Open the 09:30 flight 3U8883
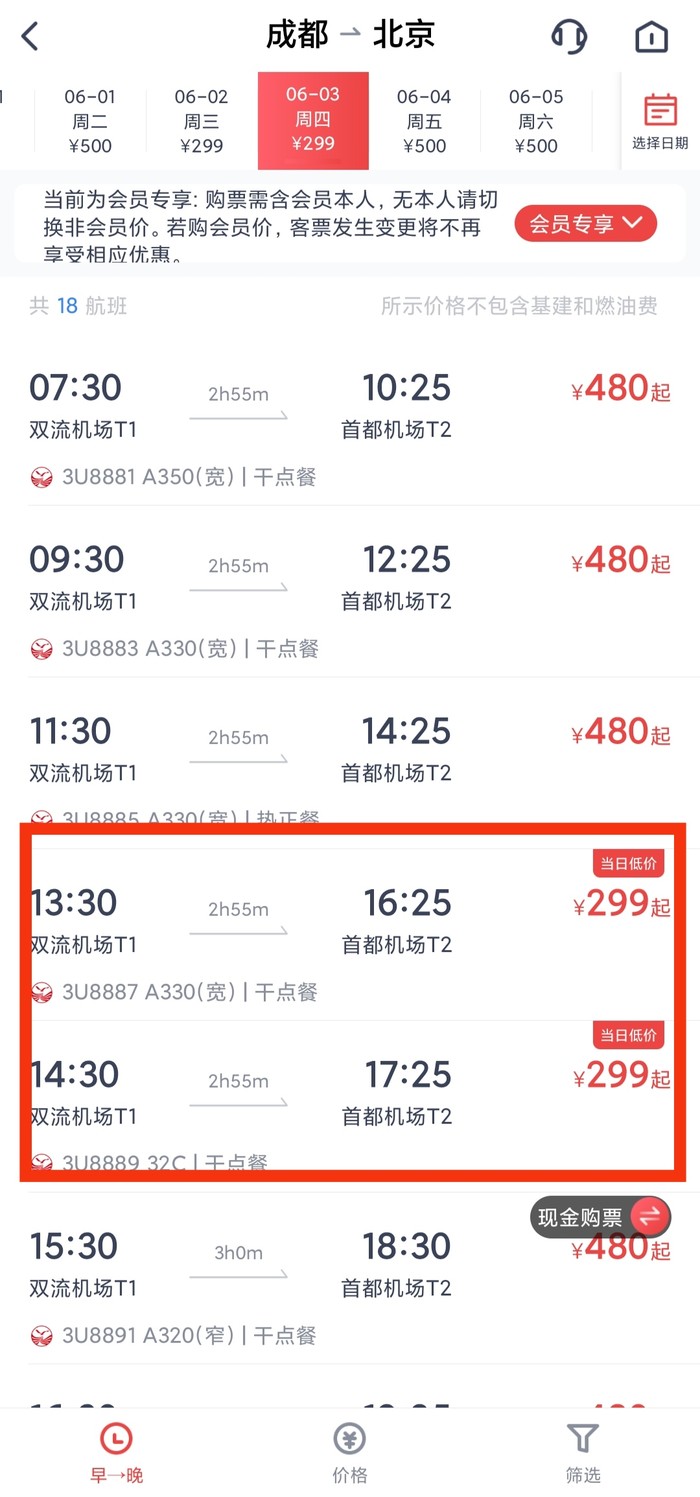700x1497 pixels. coord(349,590)
